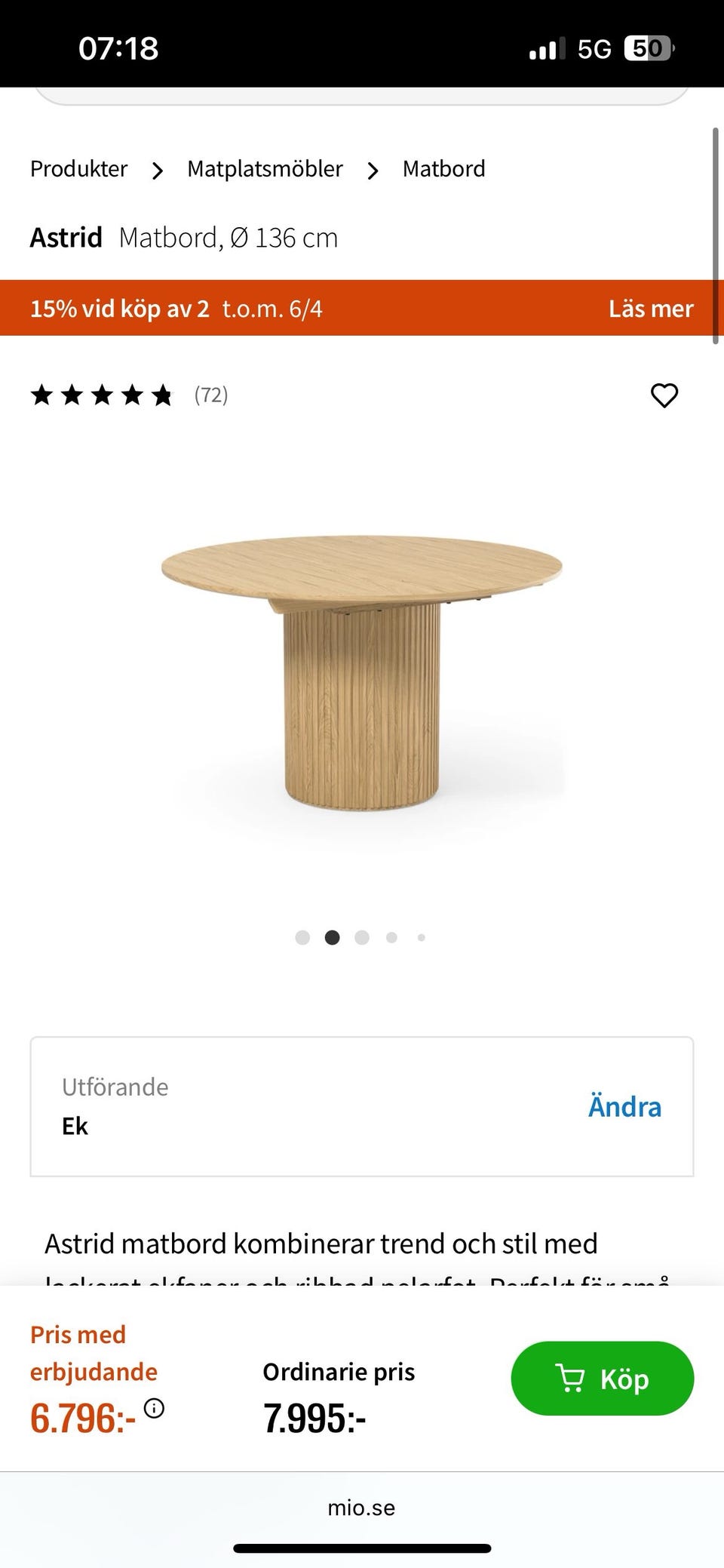The image size is (724, 1568).
Task: Expand the breadcrumb chevron after Produkter
Action: click(157, 170)
